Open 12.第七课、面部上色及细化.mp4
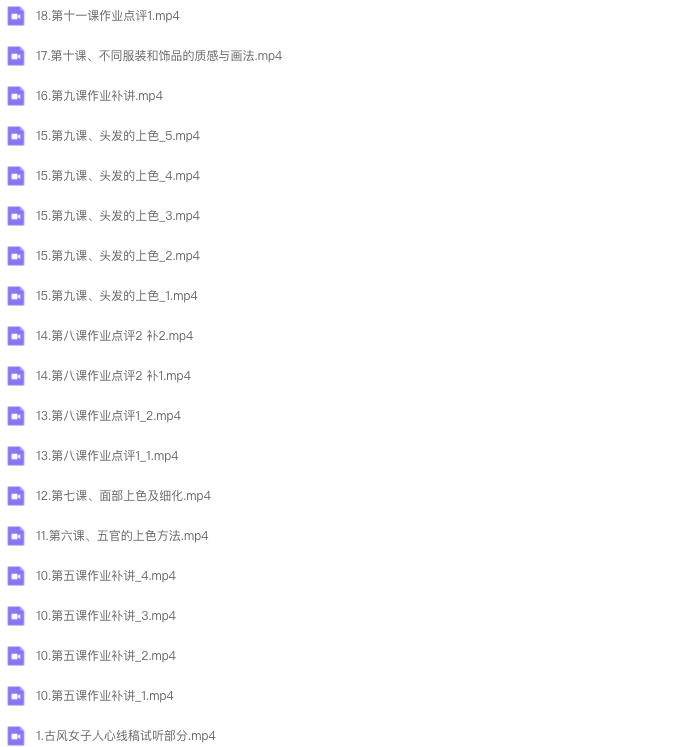Viewport: 680px width, 747px height. (123, 496)
